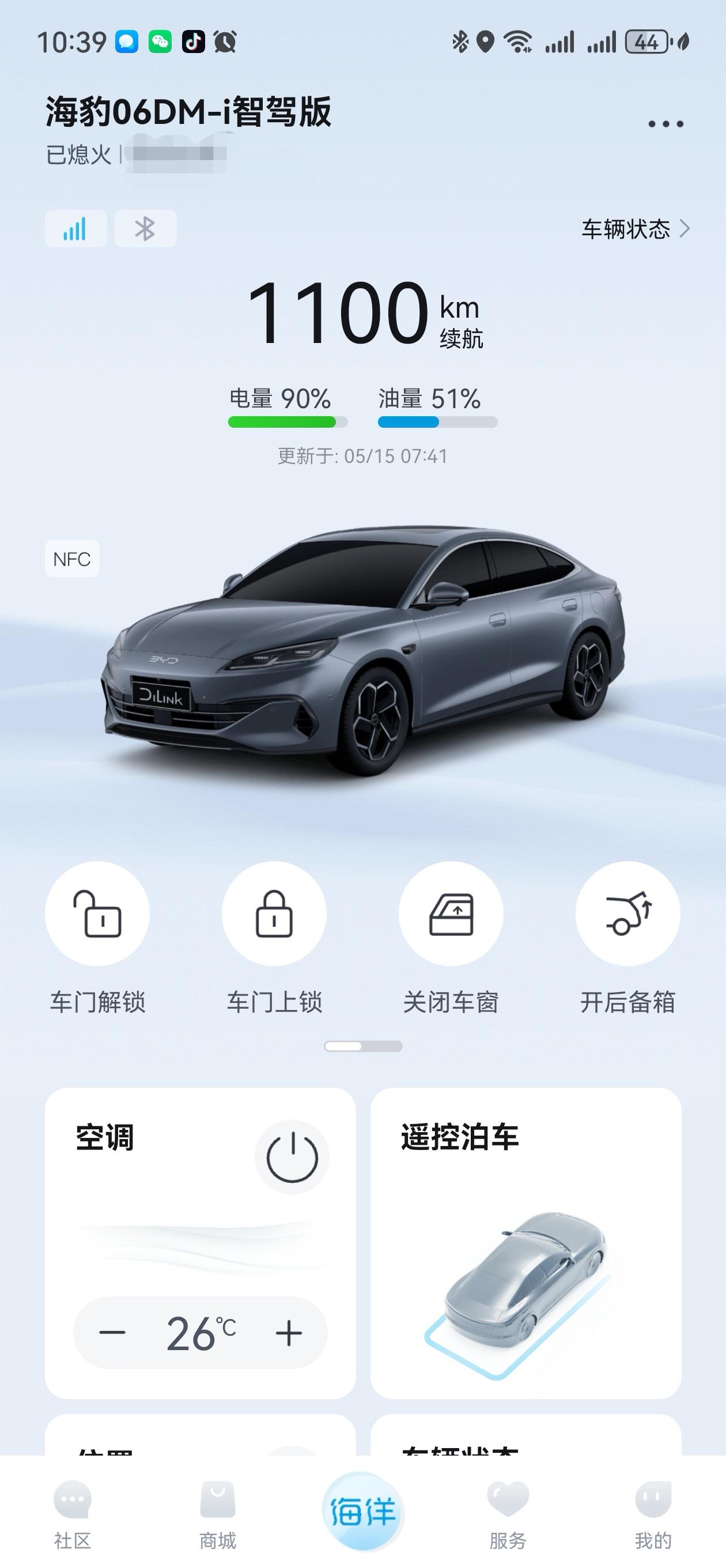Open the 我的 profile page

652,1516
